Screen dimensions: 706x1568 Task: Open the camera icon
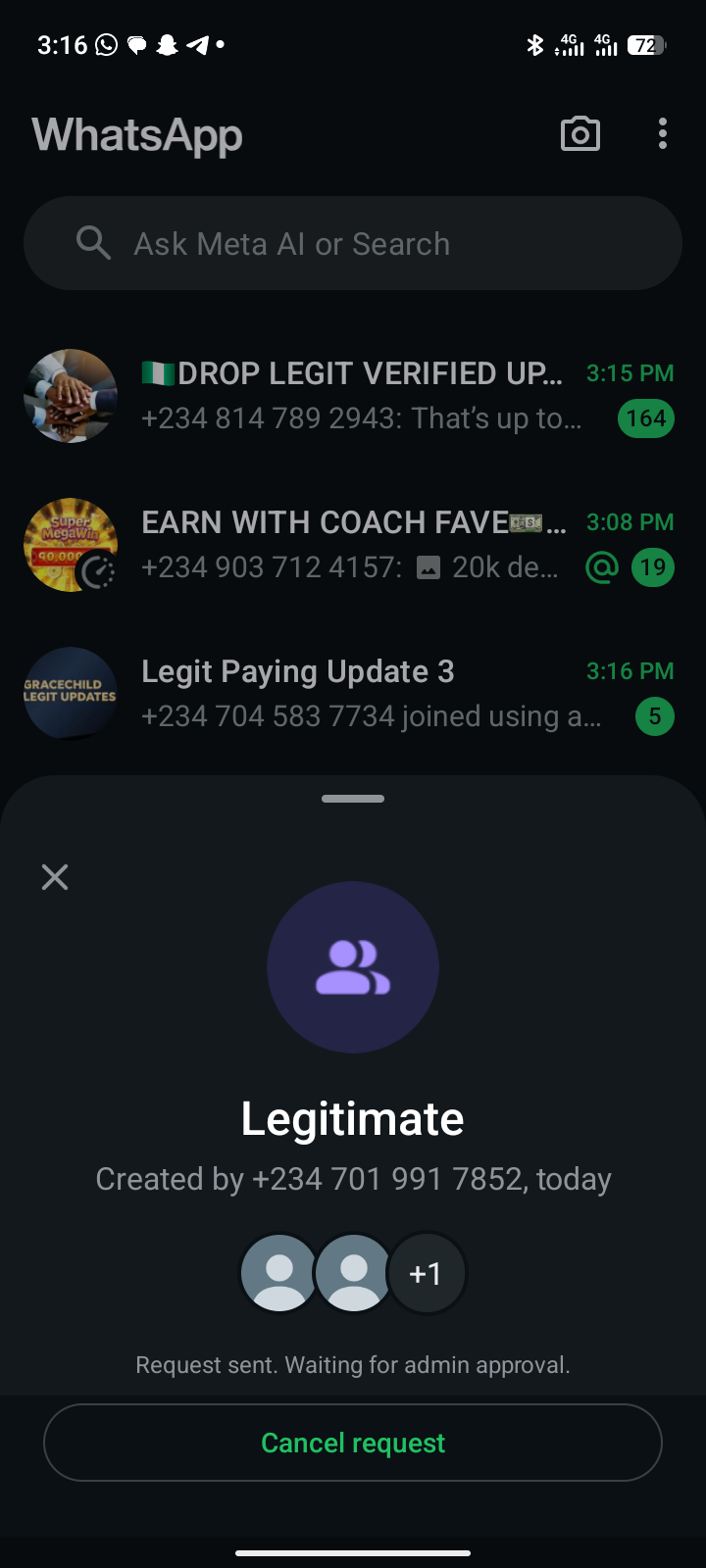tap(580, 134)
